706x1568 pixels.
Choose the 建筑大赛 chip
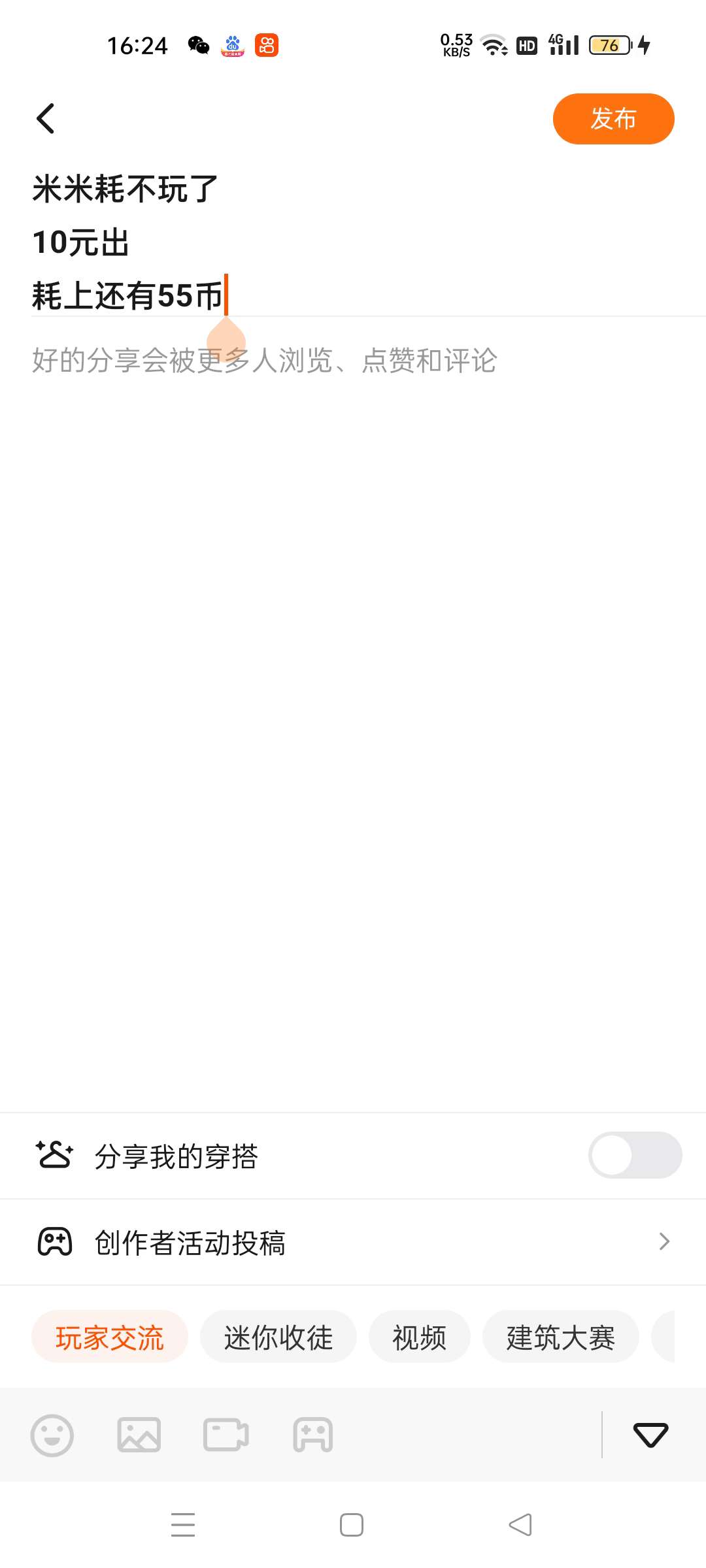[x=561, y=1337]
